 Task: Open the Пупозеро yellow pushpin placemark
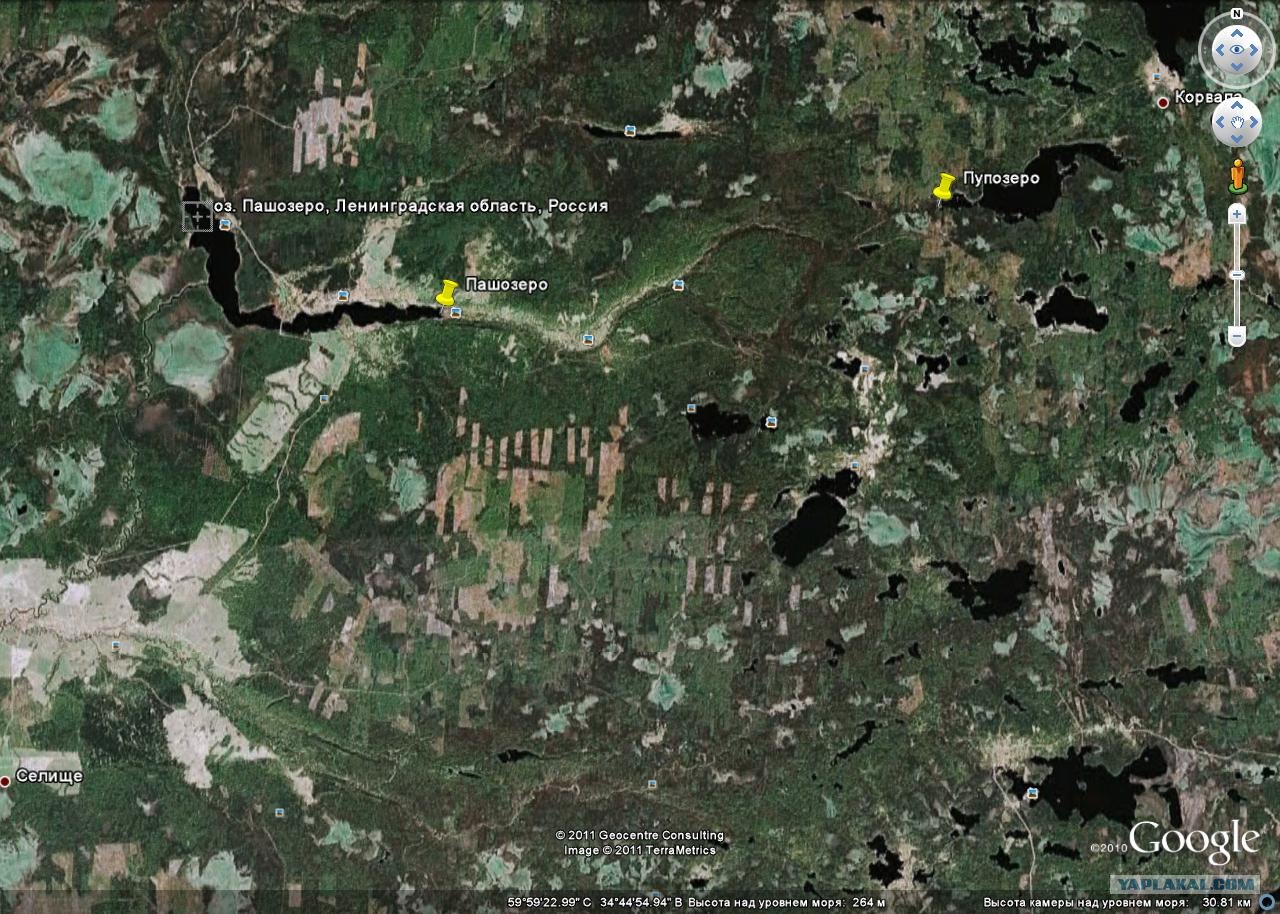coord(944,186)
